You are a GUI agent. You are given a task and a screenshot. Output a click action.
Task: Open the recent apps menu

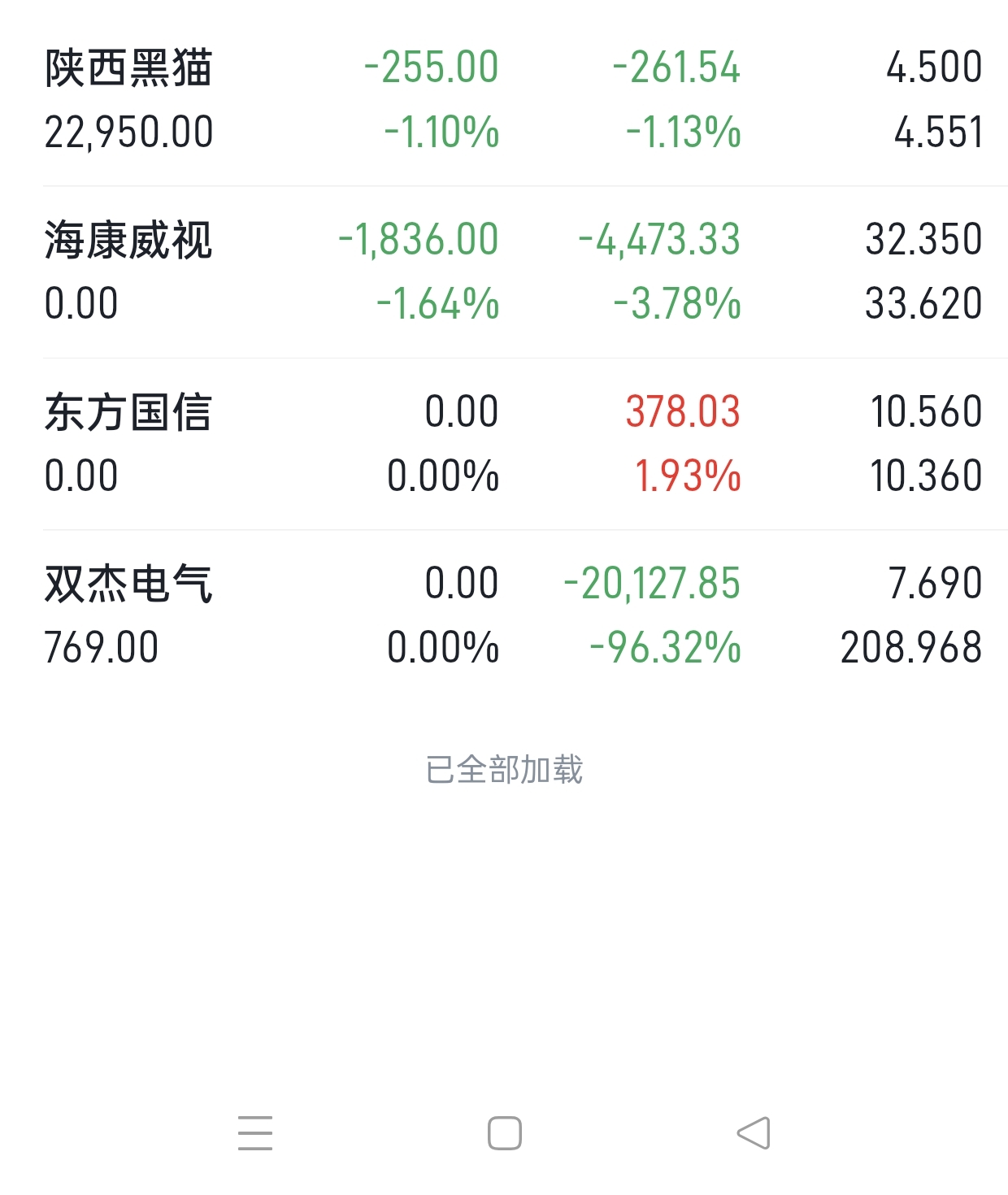(x=255, y=1132)
